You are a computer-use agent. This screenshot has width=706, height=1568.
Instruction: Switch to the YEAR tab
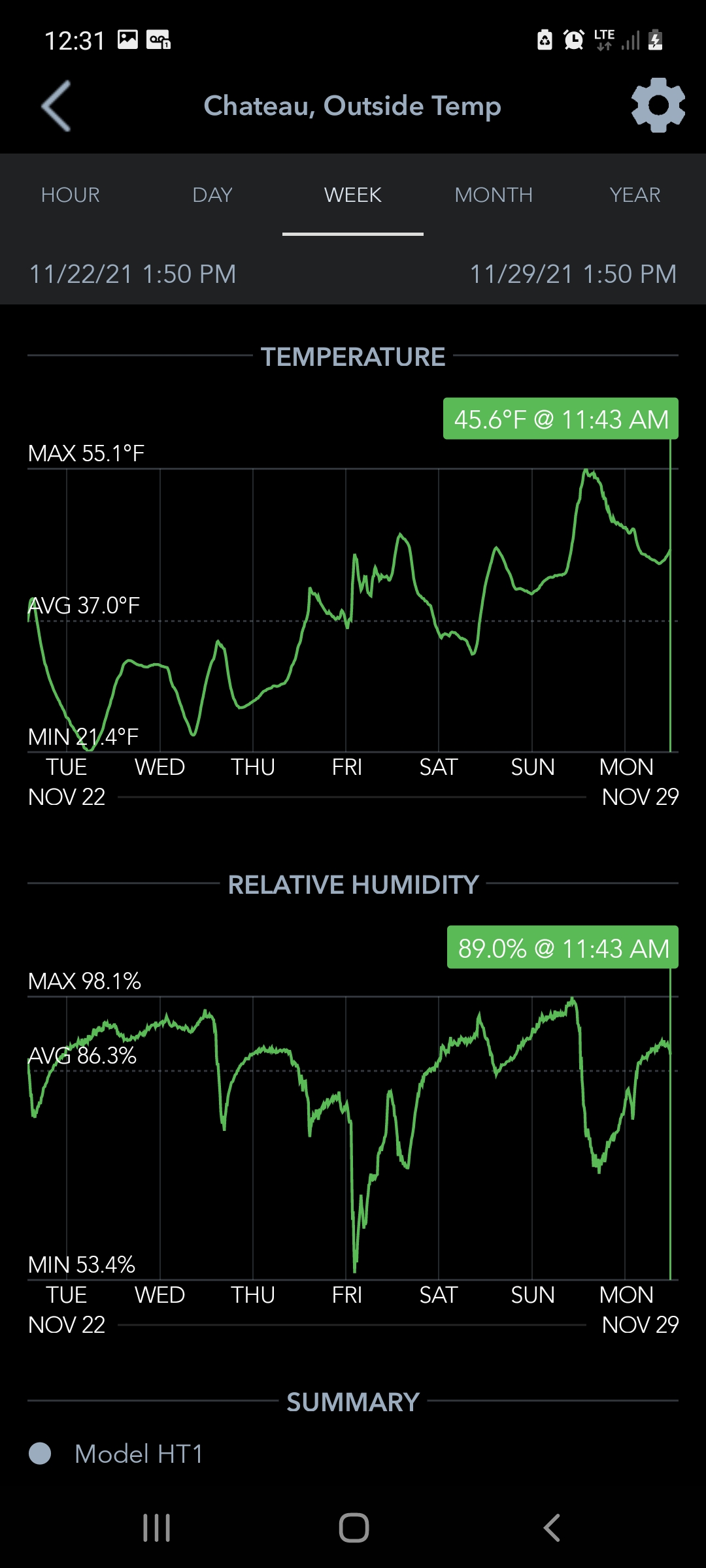coord(635,195)
